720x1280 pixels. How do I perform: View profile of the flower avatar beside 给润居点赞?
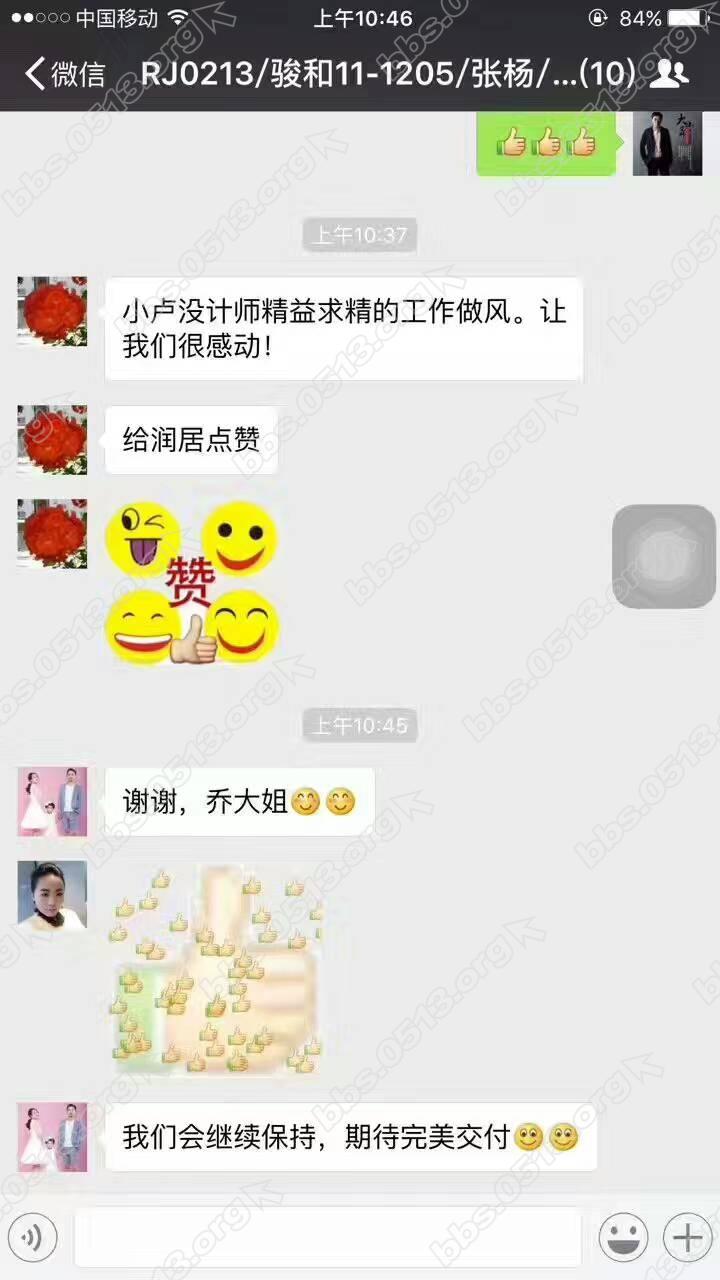(52, 439)
